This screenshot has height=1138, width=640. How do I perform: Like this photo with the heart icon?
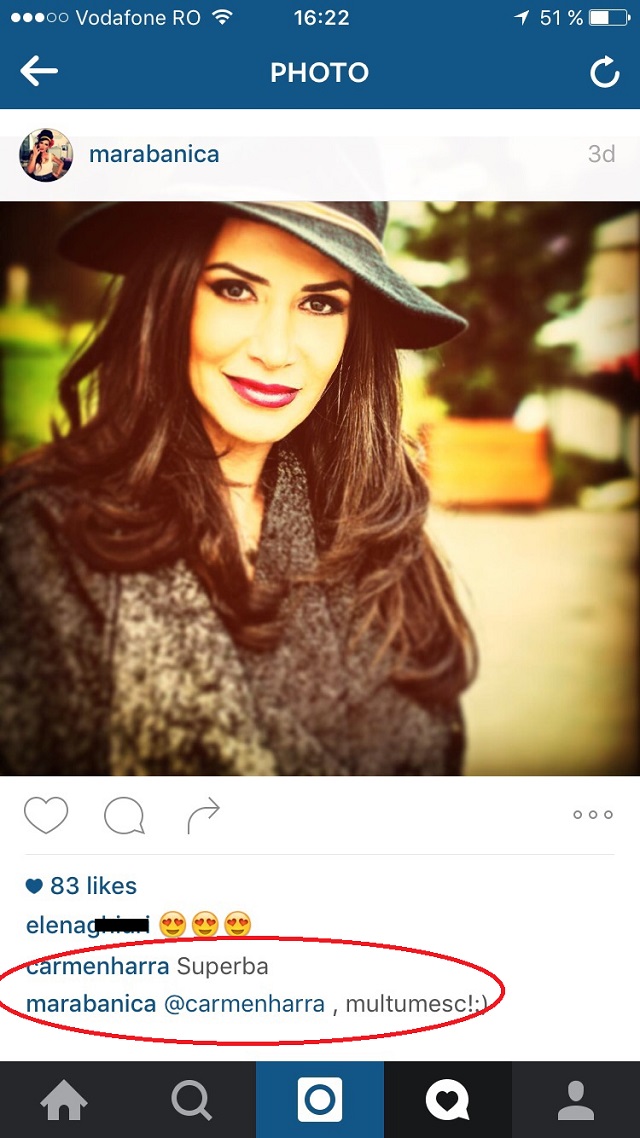(46, 815)
